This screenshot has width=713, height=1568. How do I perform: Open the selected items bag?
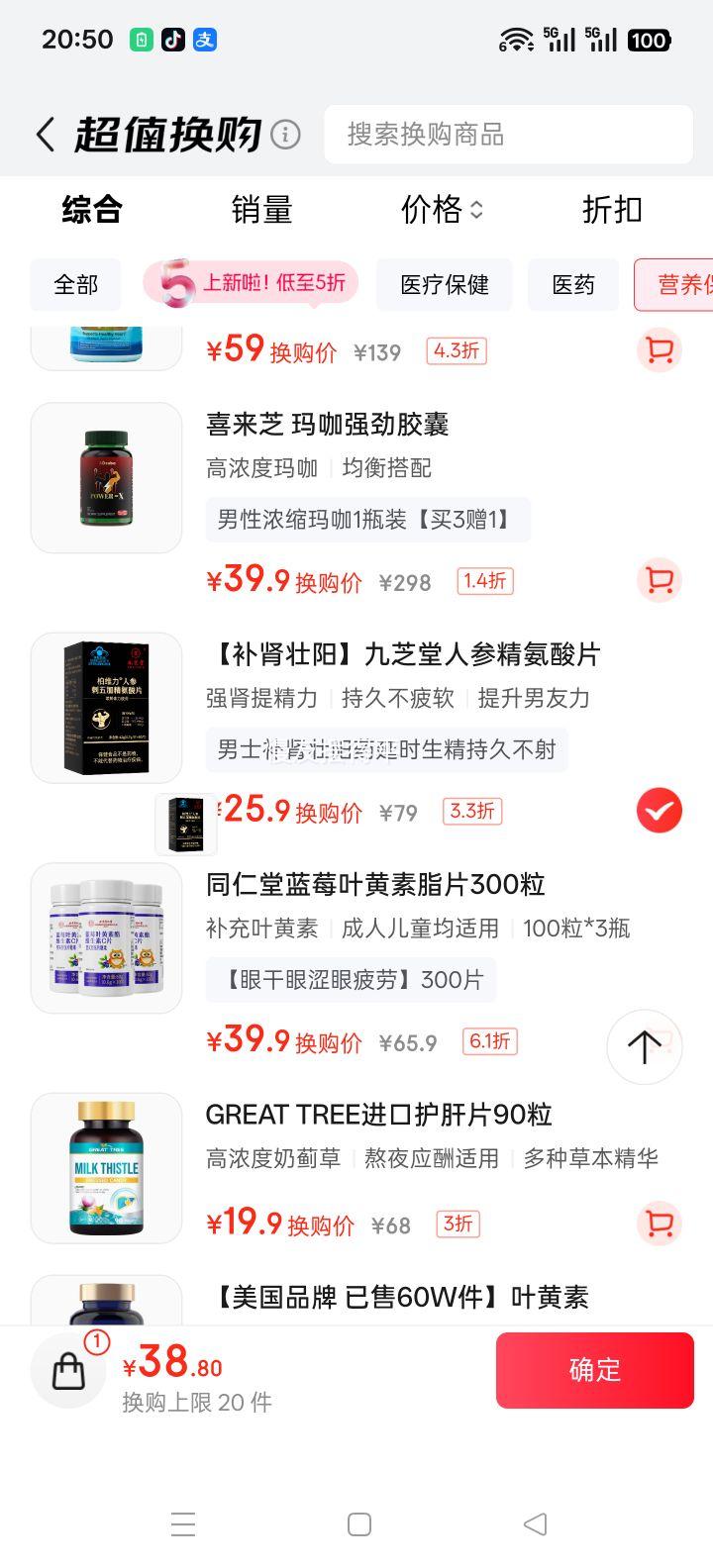tap(68, 1370)
